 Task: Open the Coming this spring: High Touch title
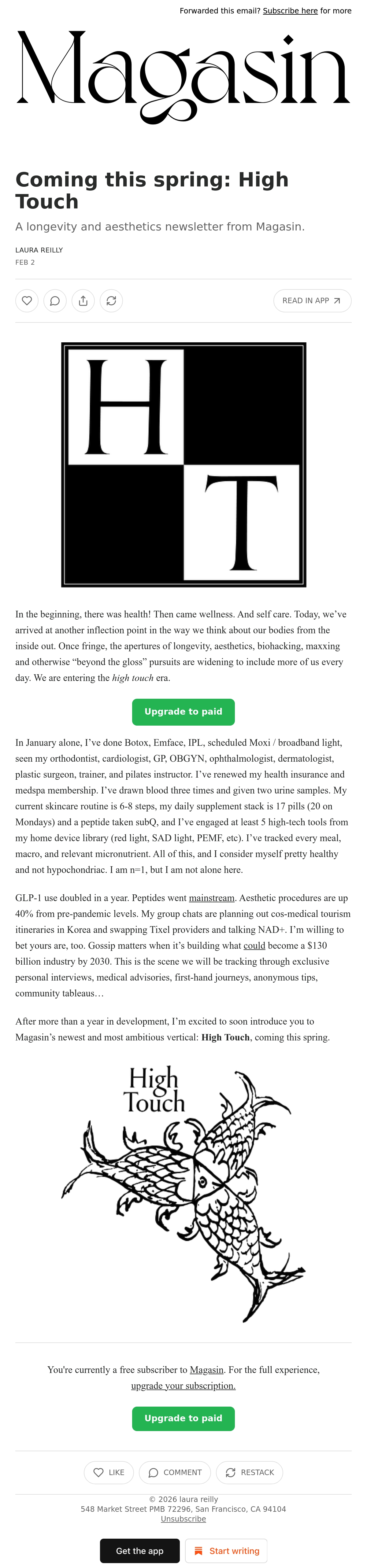152,190
